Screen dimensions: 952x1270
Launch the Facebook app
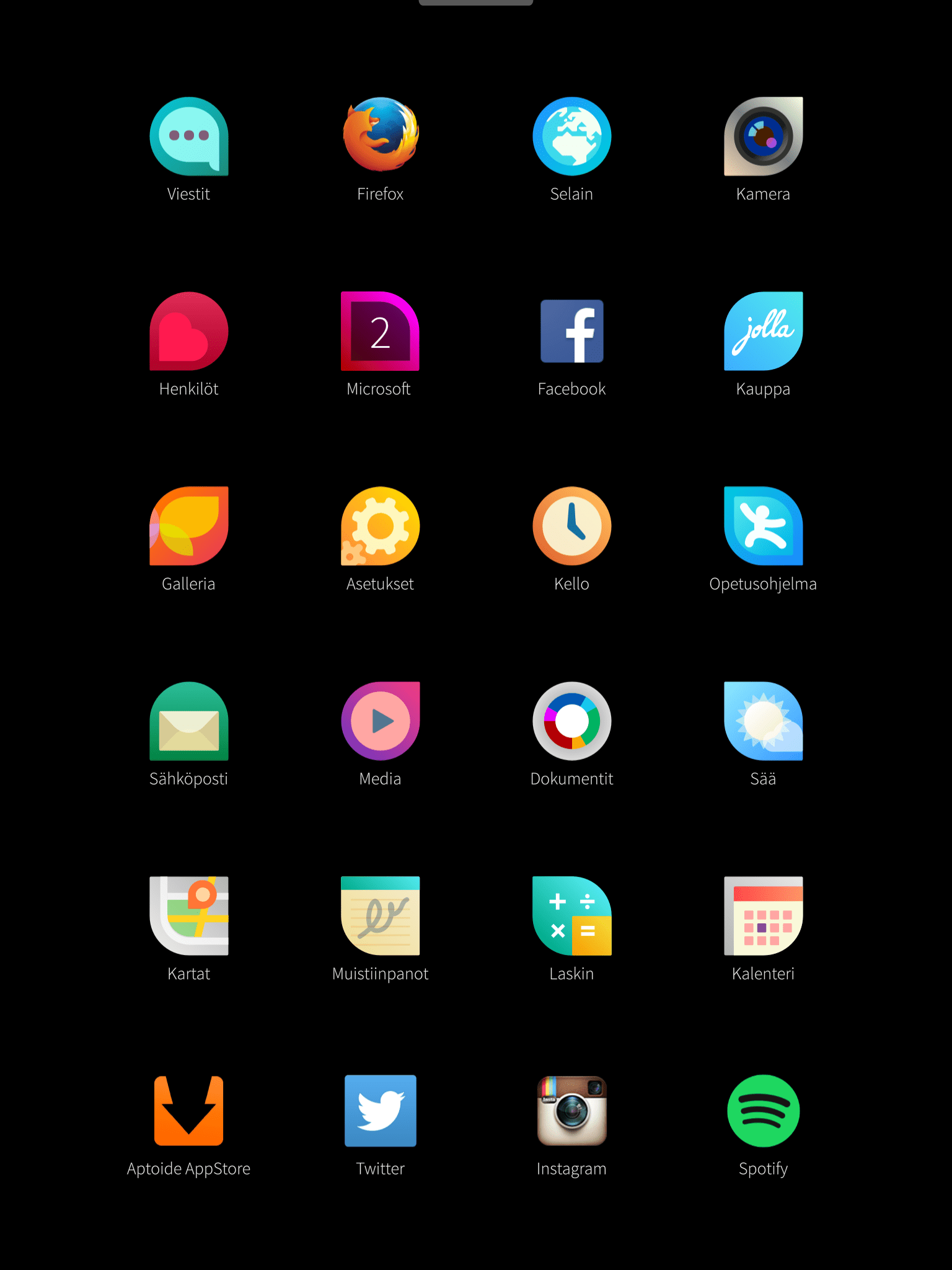(x=571, y=331)
